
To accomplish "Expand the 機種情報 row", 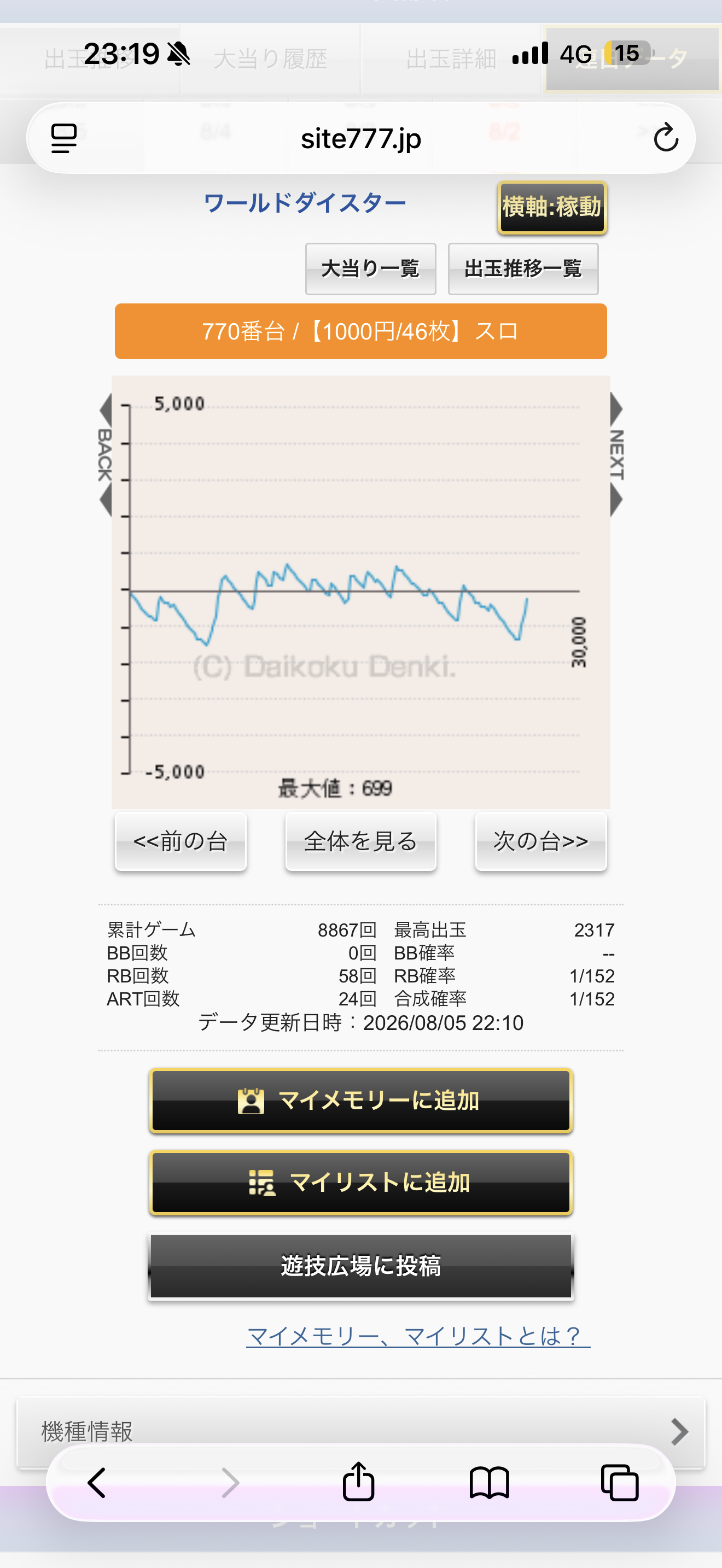I will (x=361, y=1431).
